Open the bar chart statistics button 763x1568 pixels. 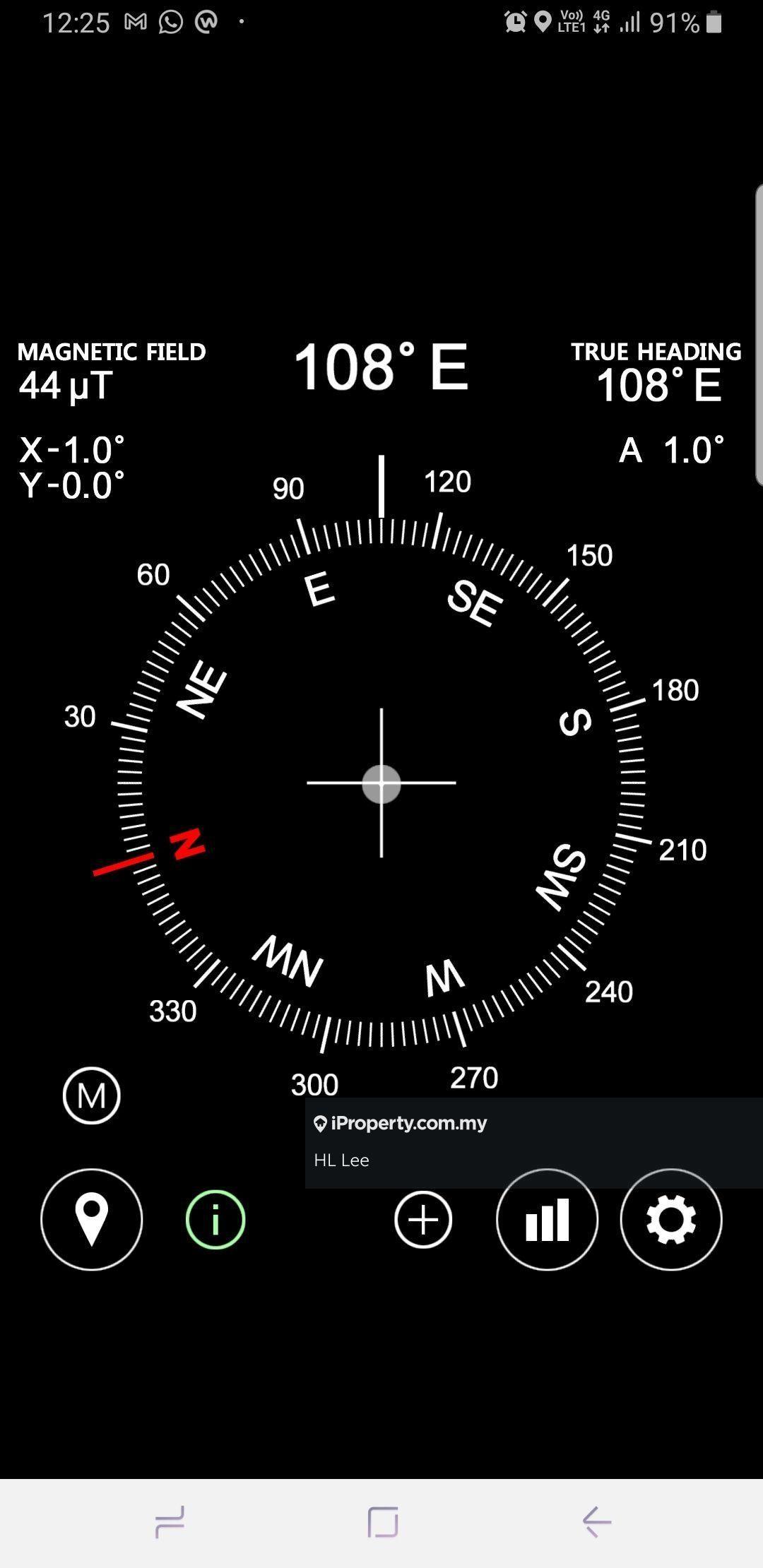[x=547, y=1220]
